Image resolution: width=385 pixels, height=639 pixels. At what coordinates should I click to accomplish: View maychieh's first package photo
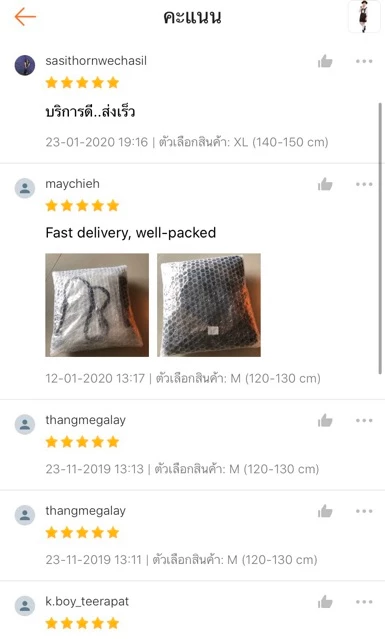tap(97, 305)
